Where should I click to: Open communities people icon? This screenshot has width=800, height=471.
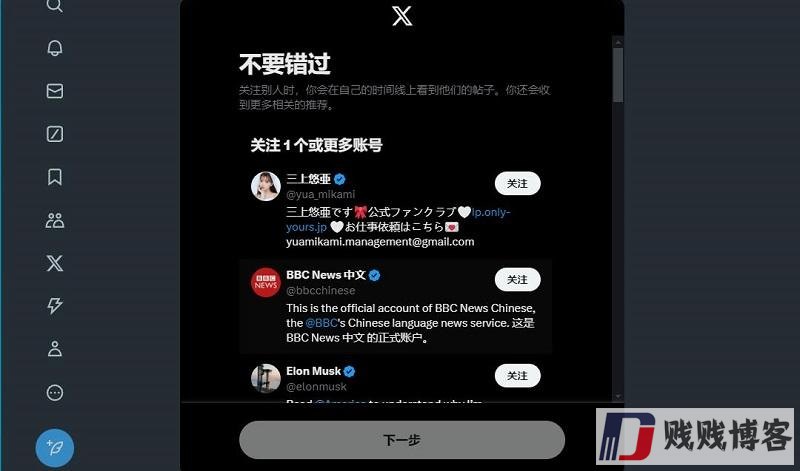click(x=55, y=220)
